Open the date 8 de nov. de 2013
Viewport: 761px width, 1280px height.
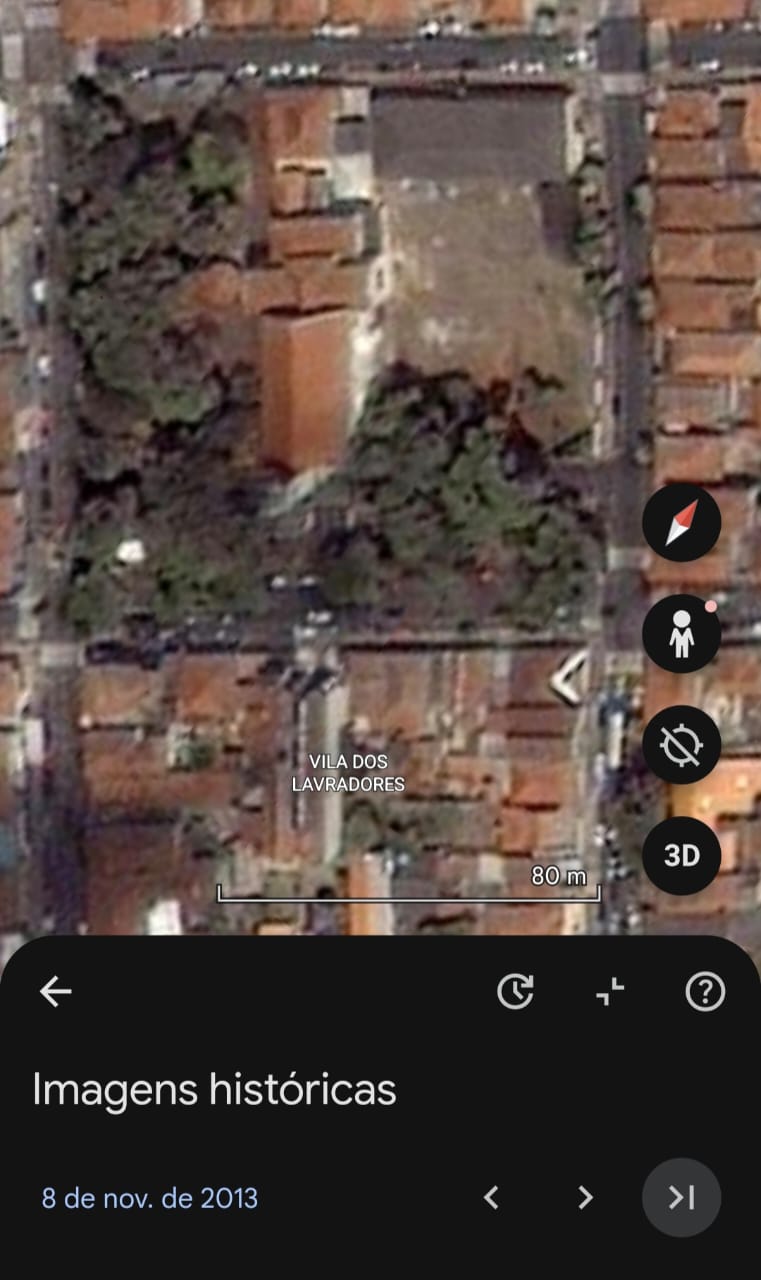click(150, 1198)
